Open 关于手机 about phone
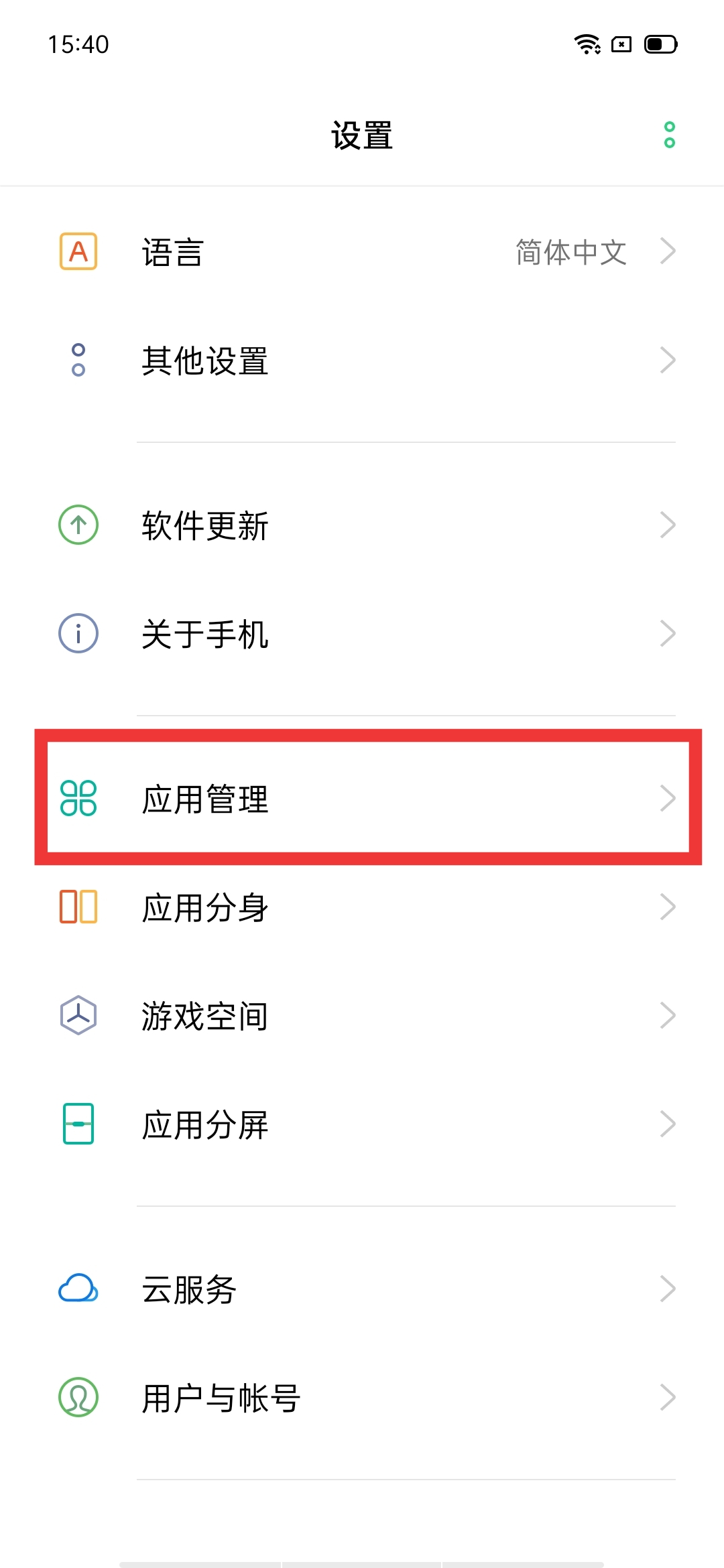The image size is (724, 1568). [362, 634]
